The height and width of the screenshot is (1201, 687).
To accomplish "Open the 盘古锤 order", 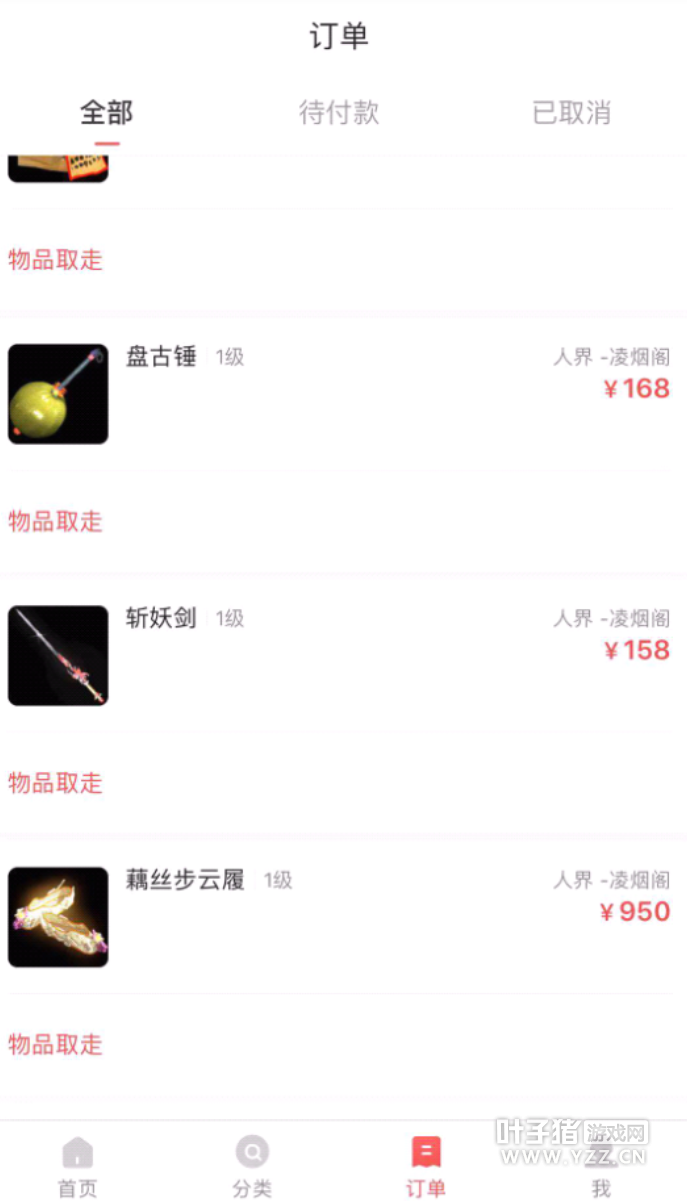I will click(x=161, y=357).
